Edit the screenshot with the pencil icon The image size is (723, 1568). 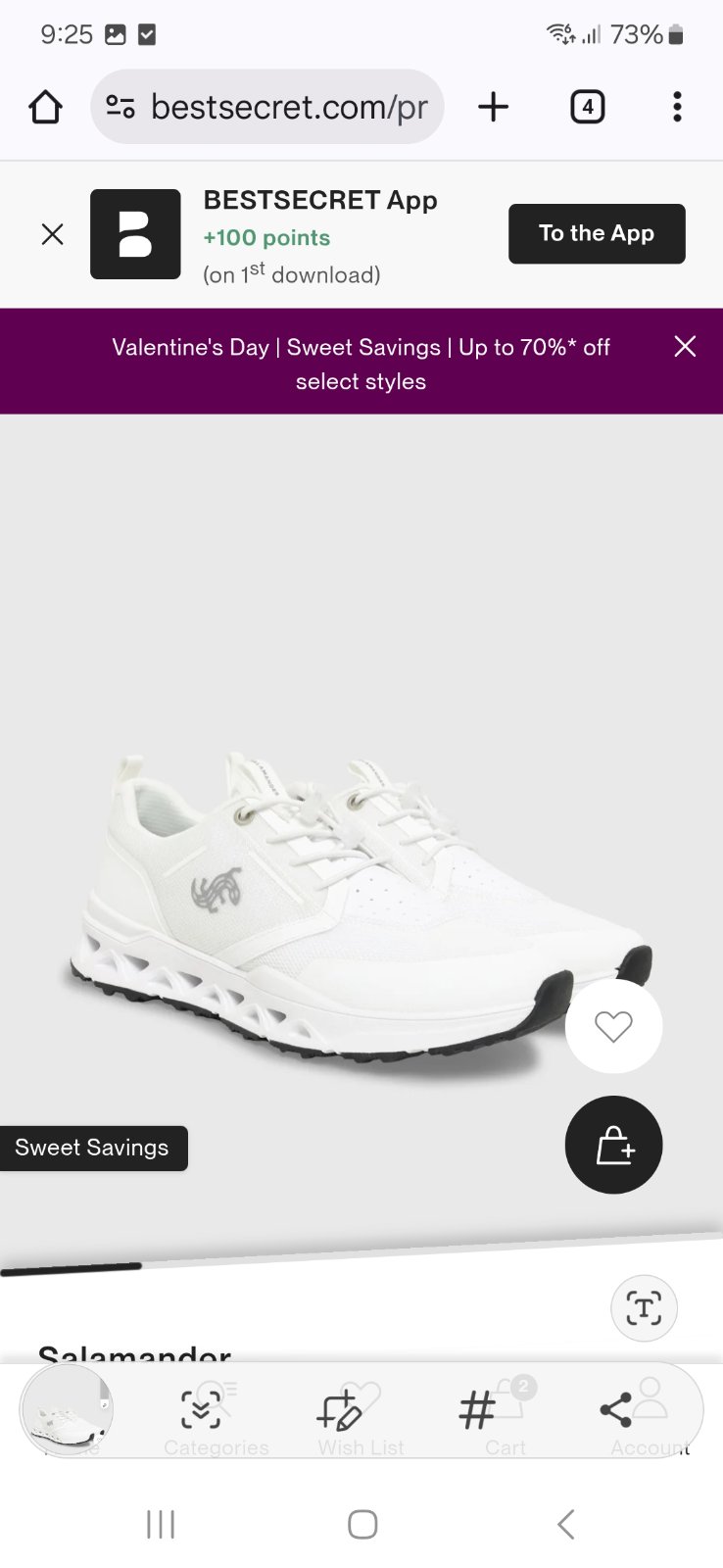point(339,1410)
